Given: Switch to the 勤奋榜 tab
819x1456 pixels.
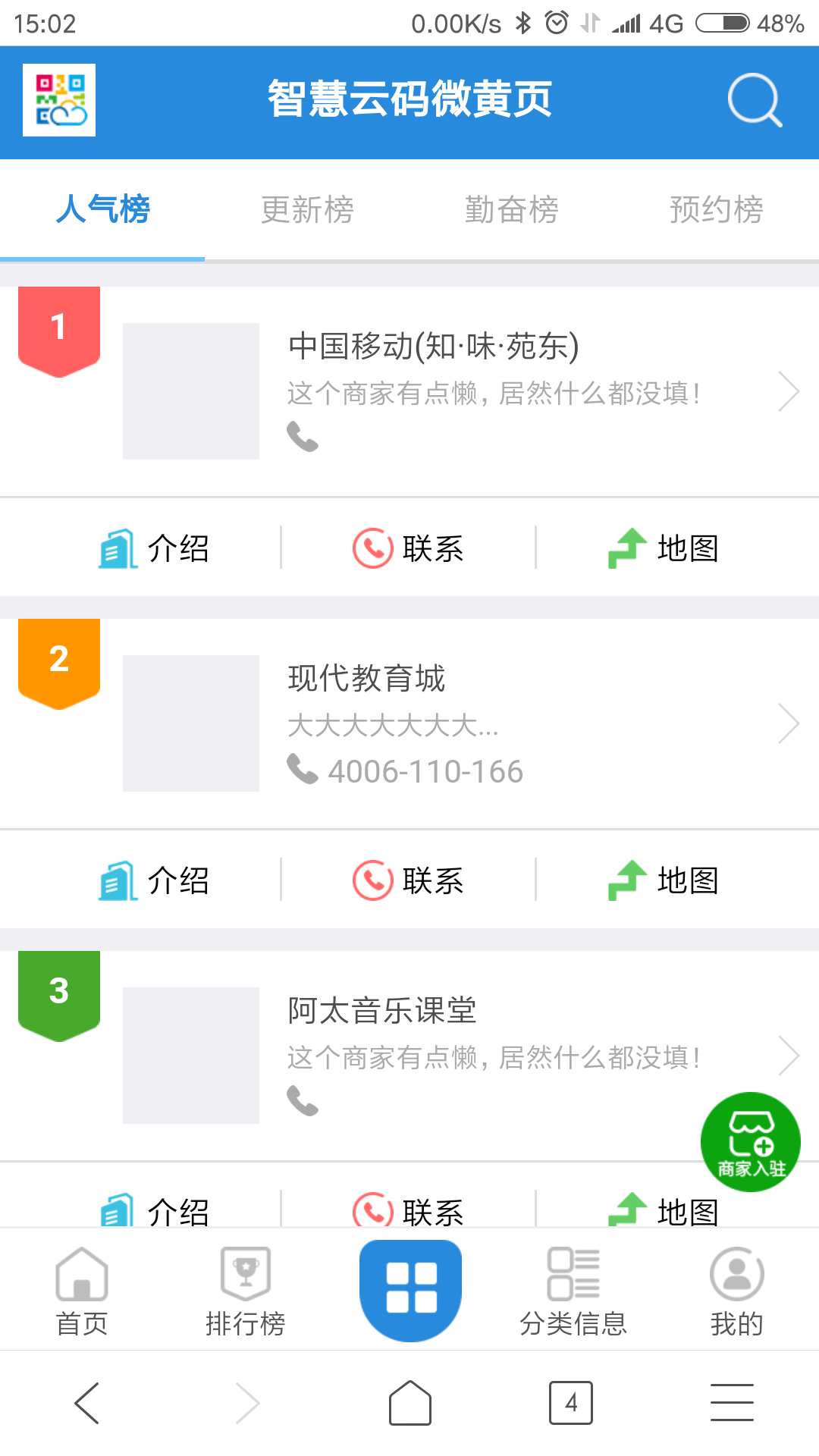Looking at the screenshot, I should click(x=512, y=210).
